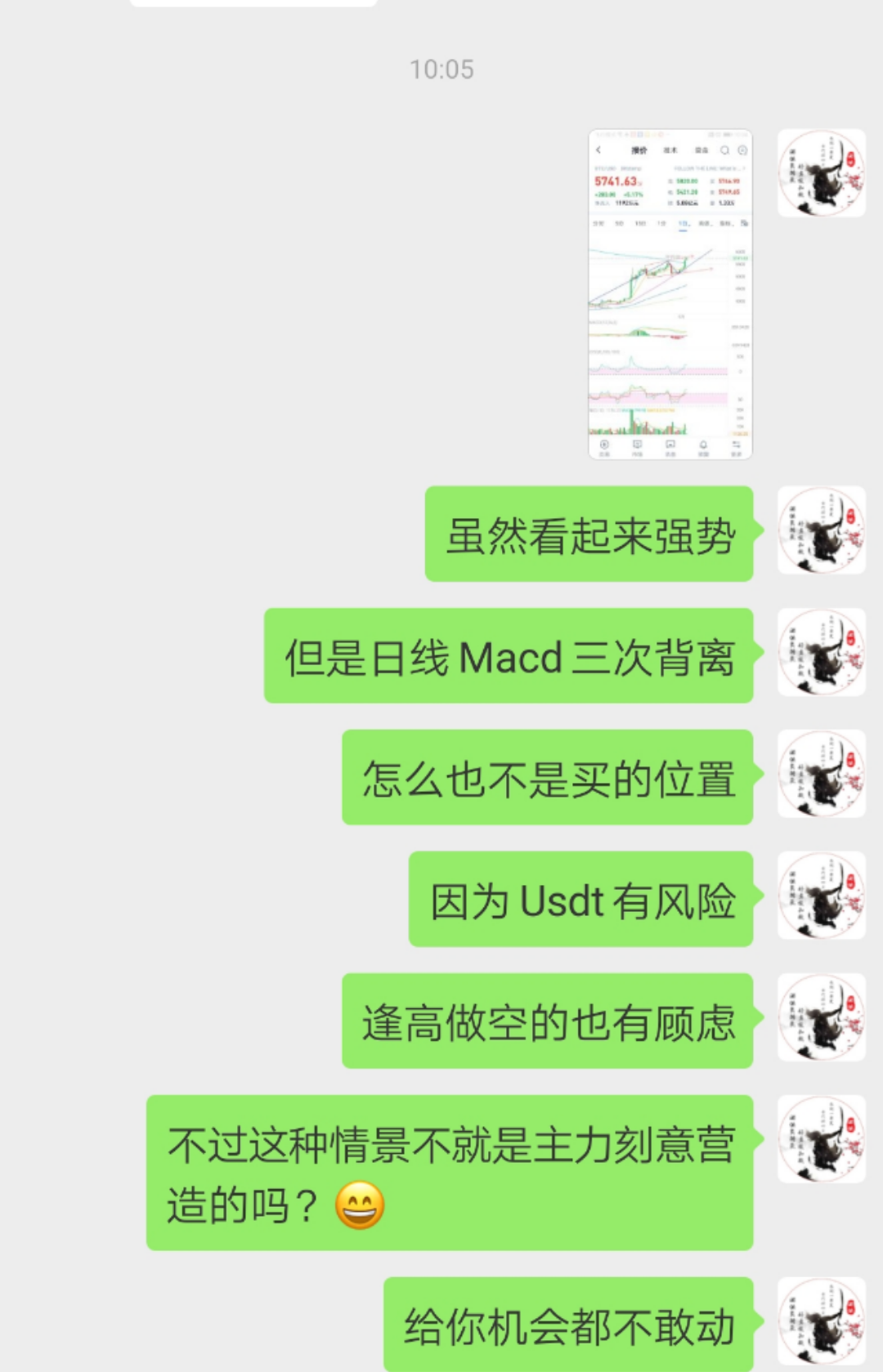Tap the avatar next to "给你机会都不敢动"
883x1372 pixels.
point(821,1321)
